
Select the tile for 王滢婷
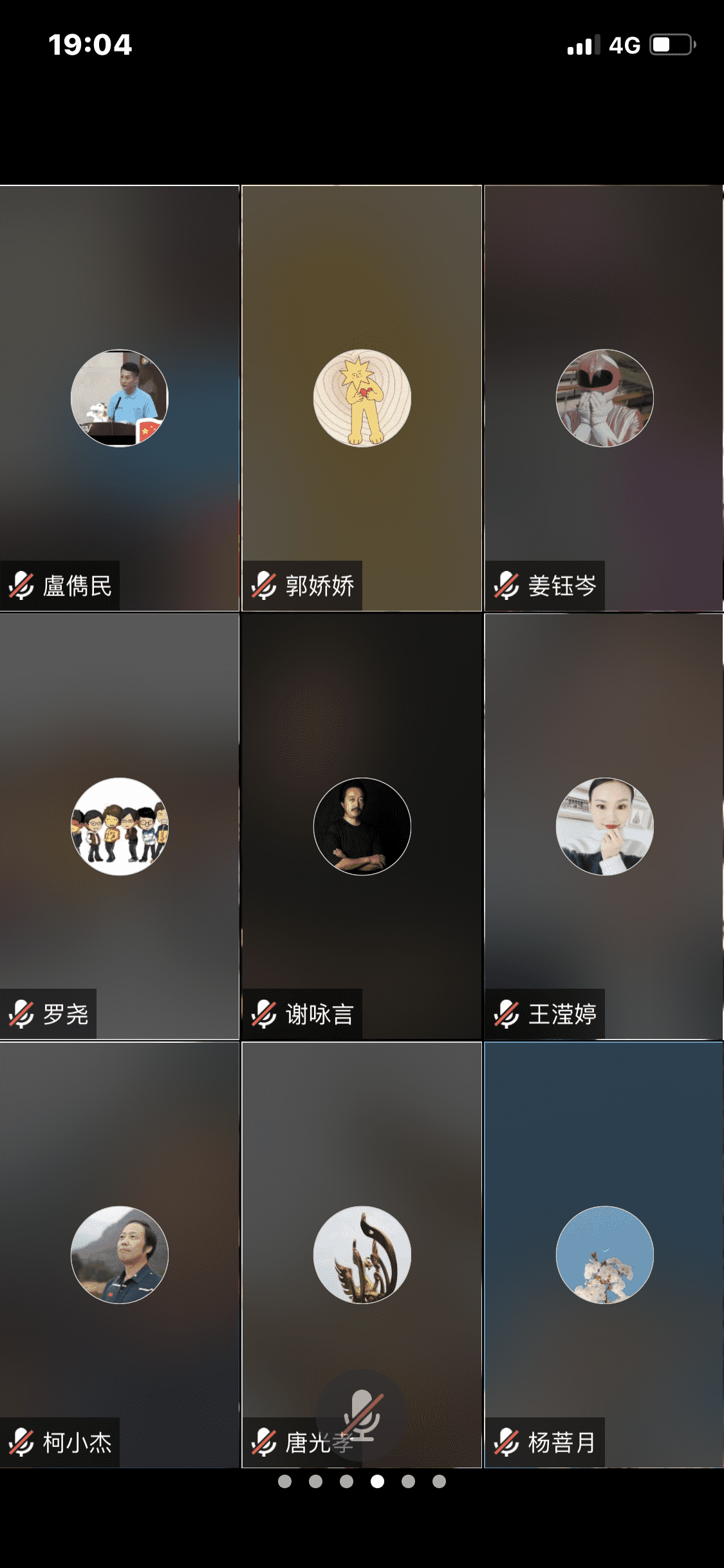click(604, 826)
